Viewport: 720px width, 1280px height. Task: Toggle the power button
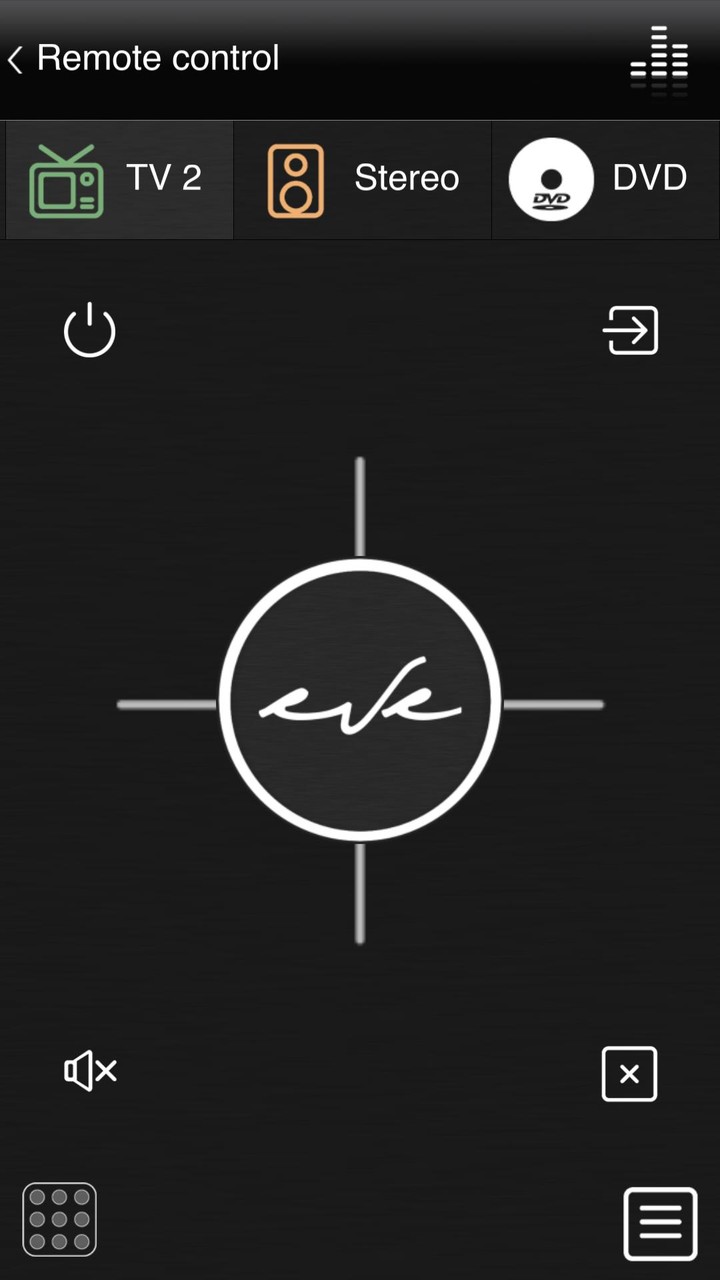[90, 331]
